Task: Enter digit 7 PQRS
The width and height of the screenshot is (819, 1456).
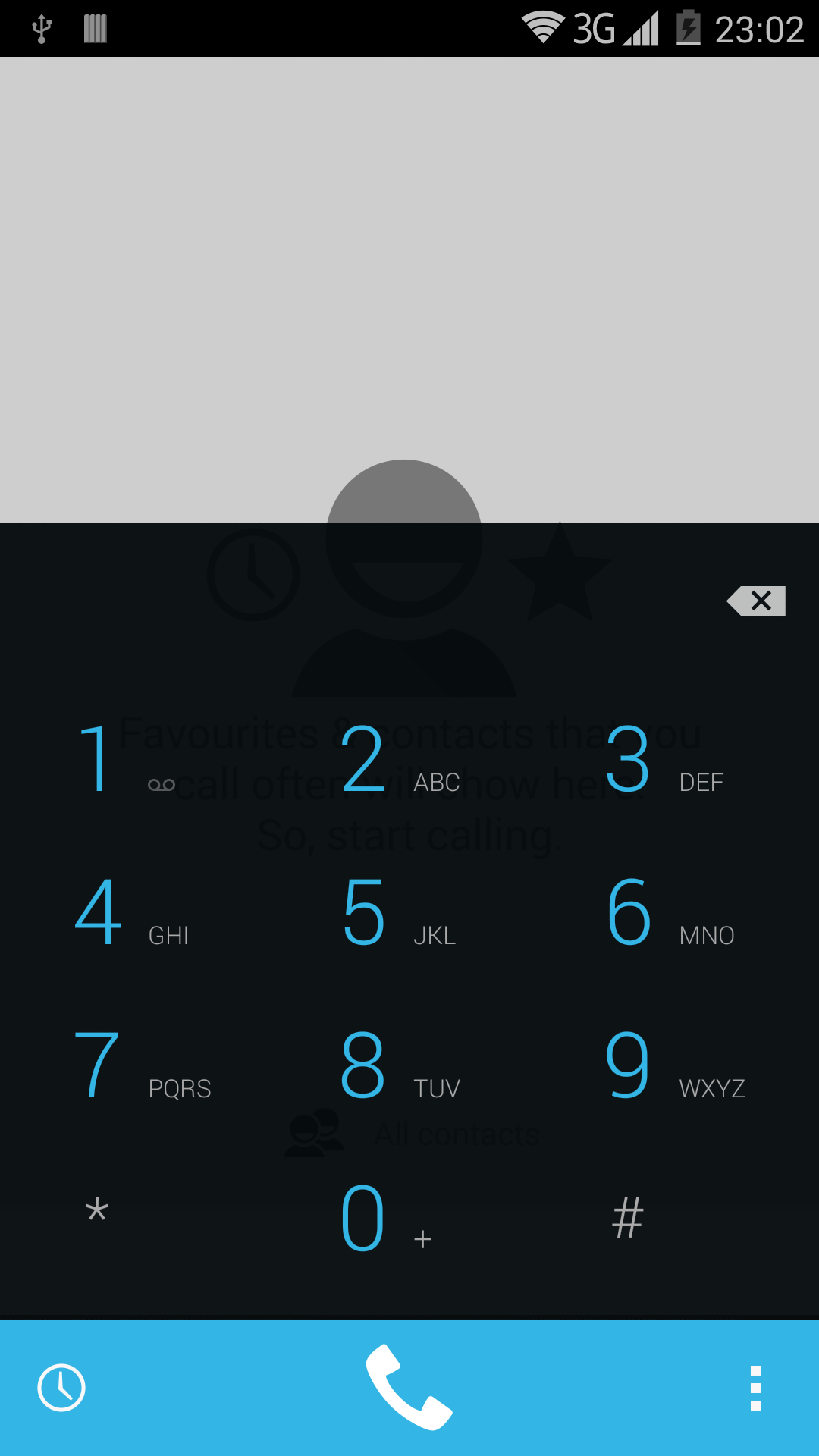Action: click(x=140, y=1065)
